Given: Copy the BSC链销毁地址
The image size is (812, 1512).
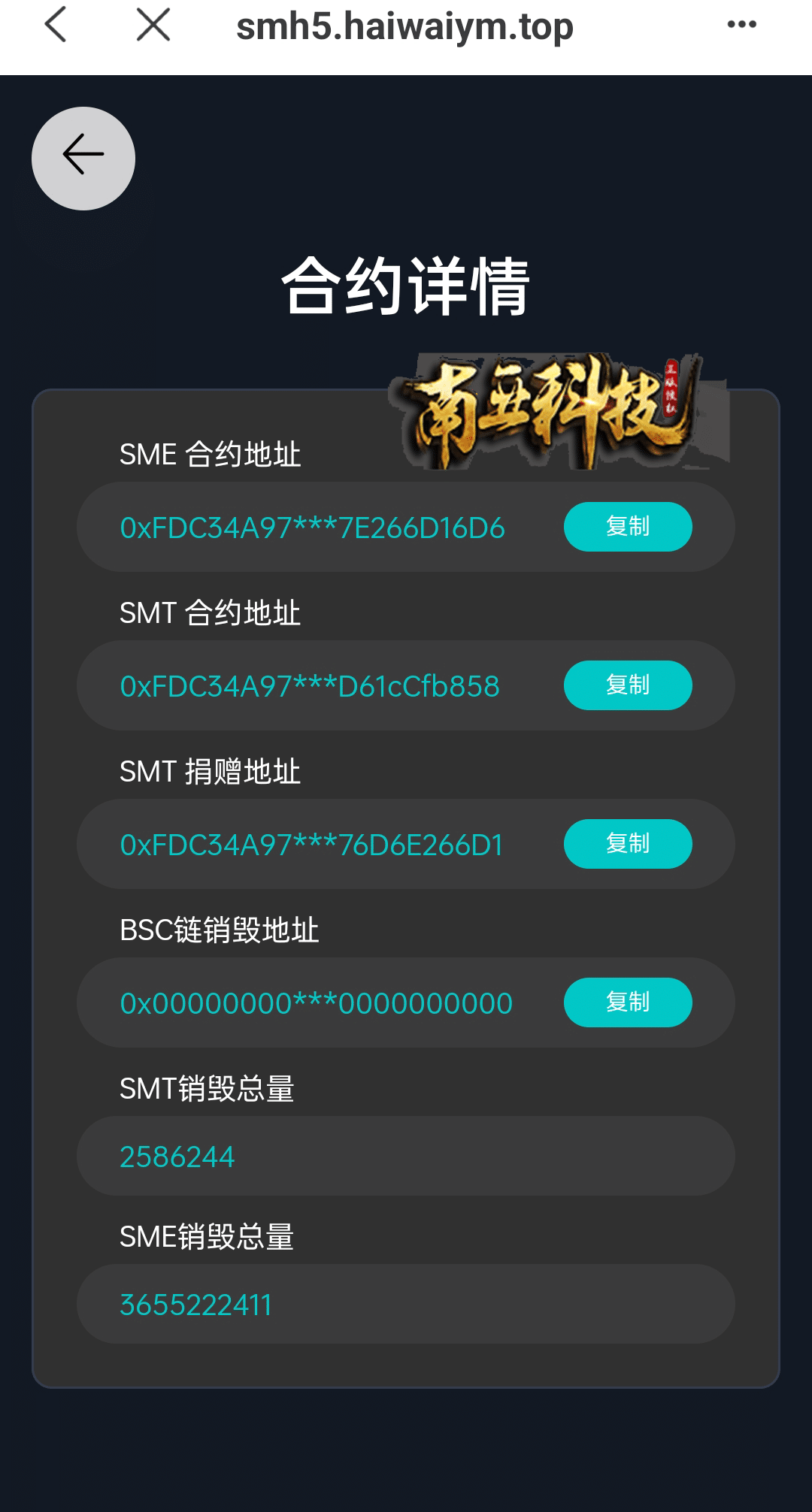Looking at the screenshot, I should click(x=628, y=1002).
